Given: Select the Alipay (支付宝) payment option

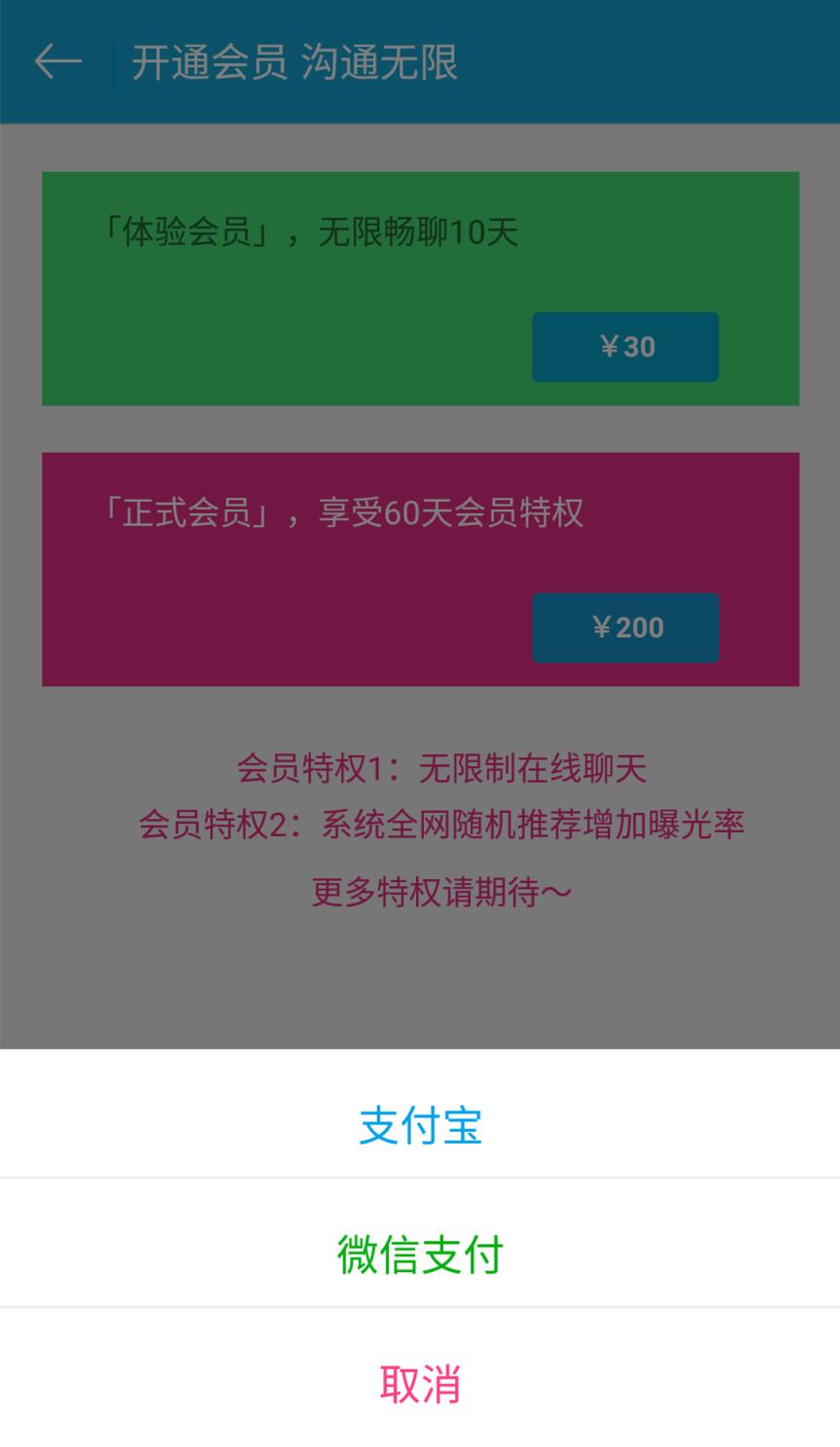Looking at the screenshot, I should (x=420, y=1127).
